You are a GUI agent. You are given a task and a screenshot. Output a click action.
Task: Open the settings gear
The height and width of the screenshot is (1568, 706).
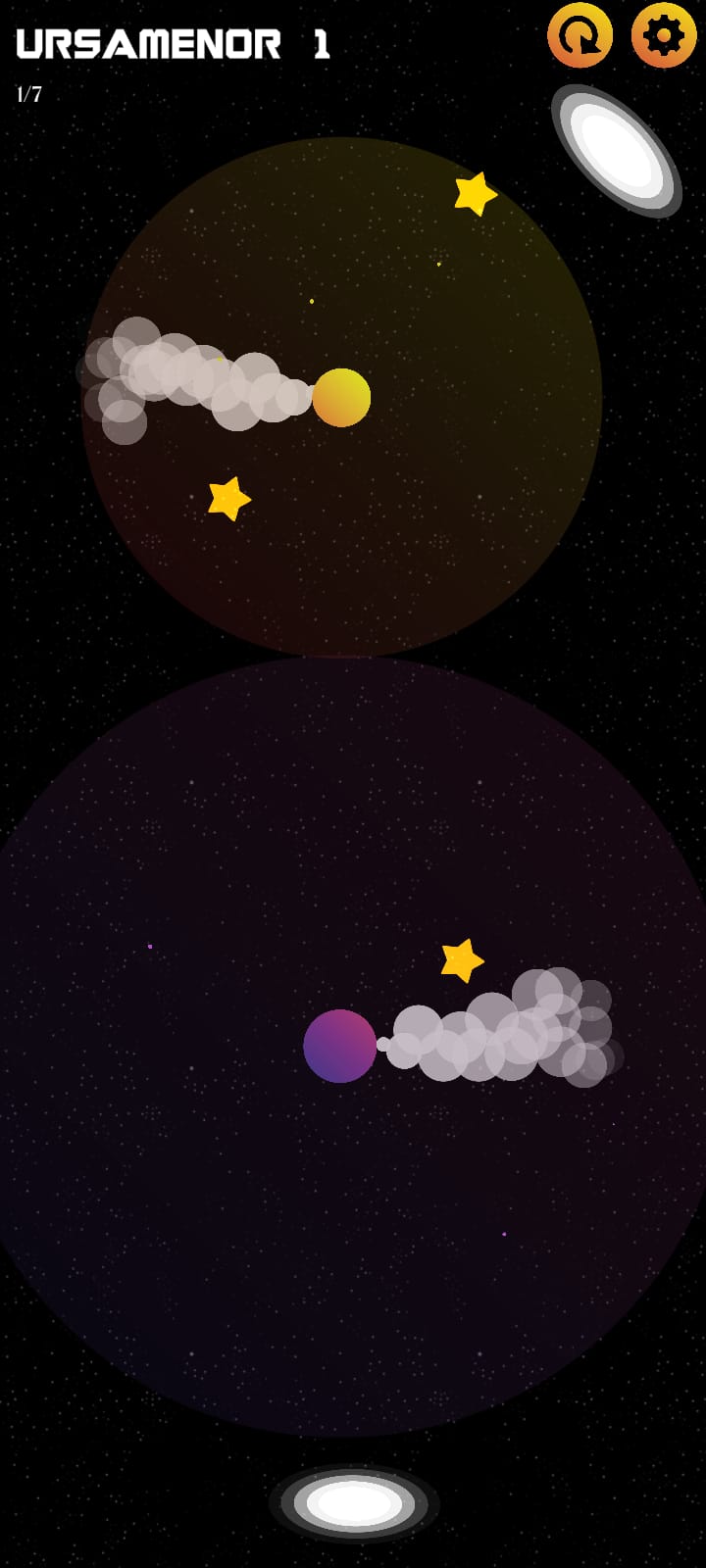664,35
